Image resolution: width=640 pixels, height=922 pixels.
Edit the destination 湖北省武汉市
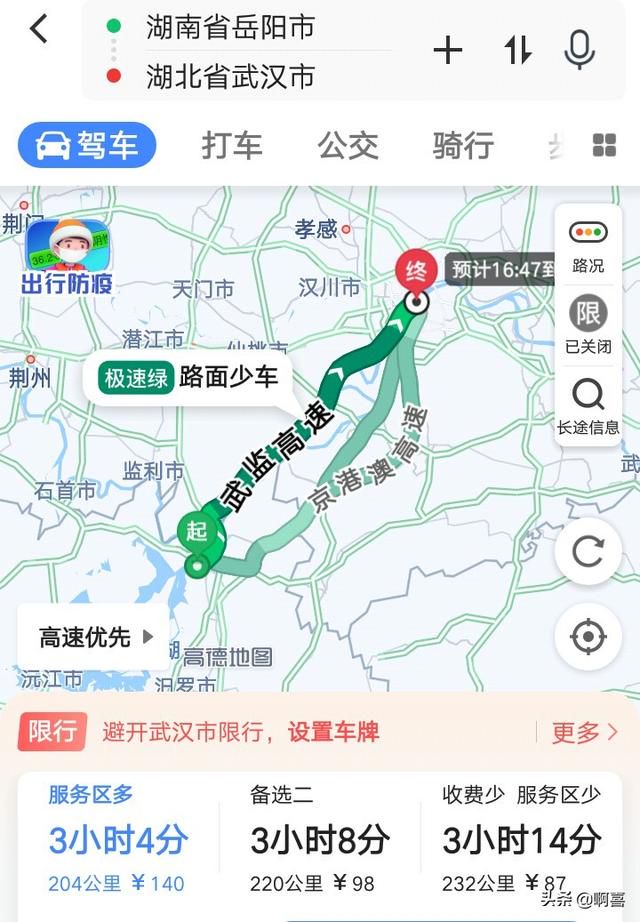[x=230, y=75]
